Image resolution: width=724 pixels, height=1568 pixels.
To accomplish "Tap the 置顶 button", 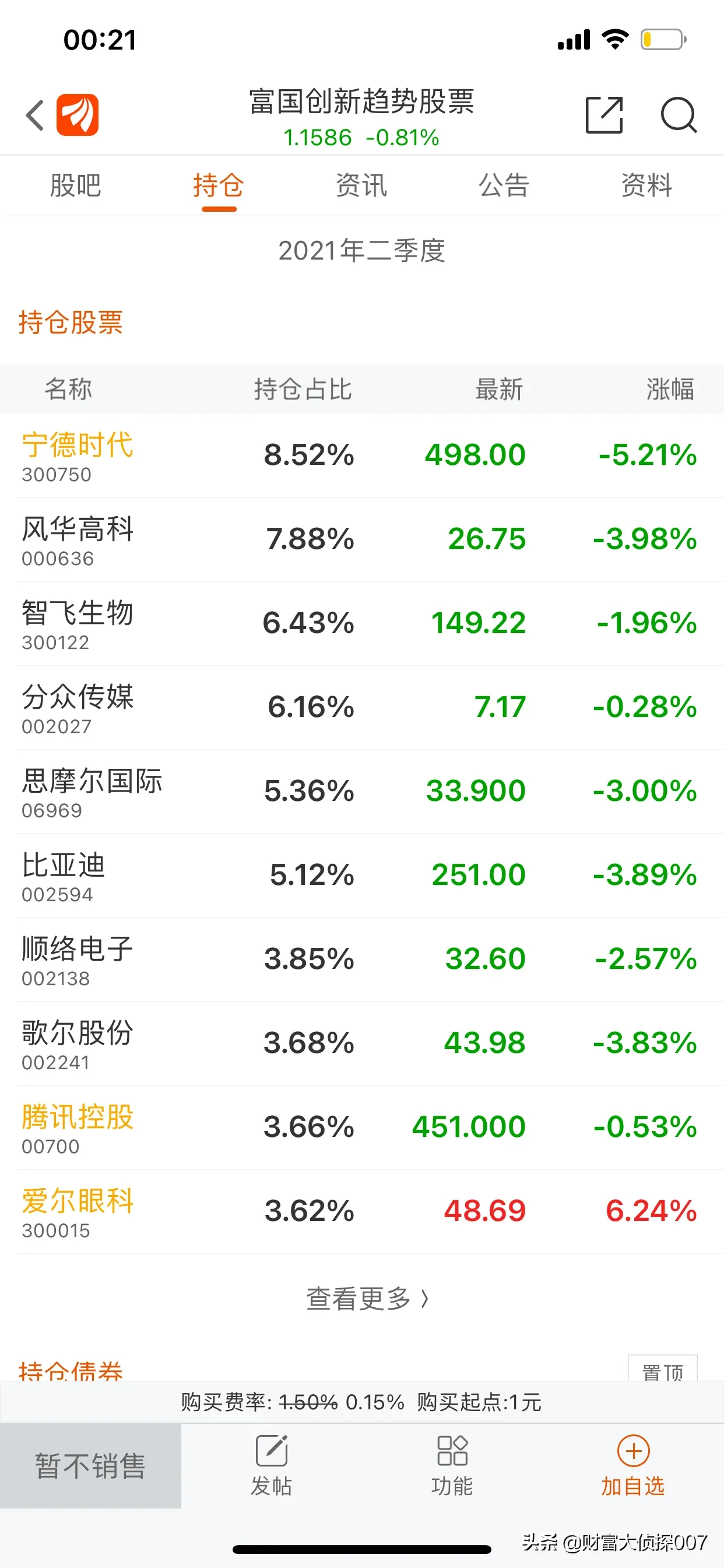I will point(663,1370).
